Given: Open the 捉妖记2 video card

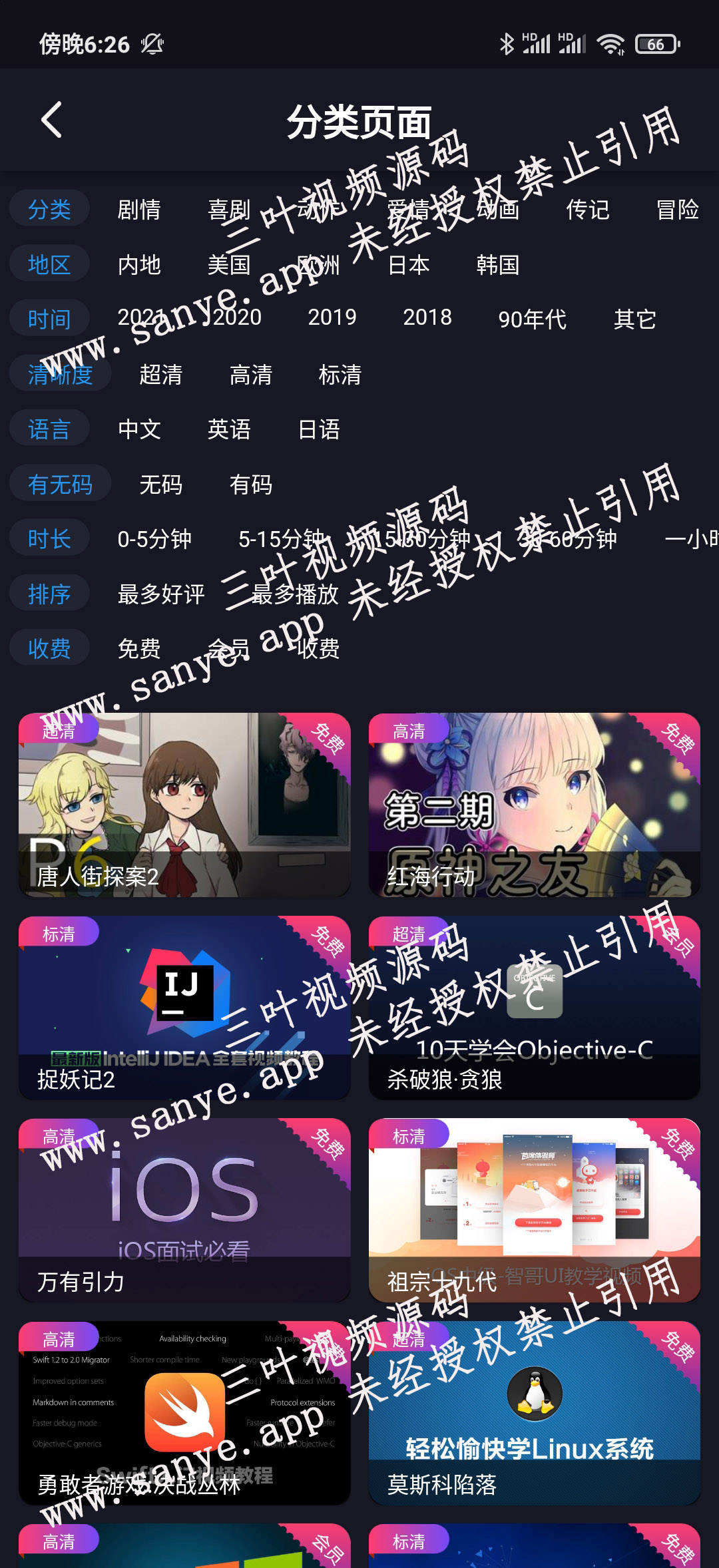Looking at the screenshot, I should click(184, 1008).
